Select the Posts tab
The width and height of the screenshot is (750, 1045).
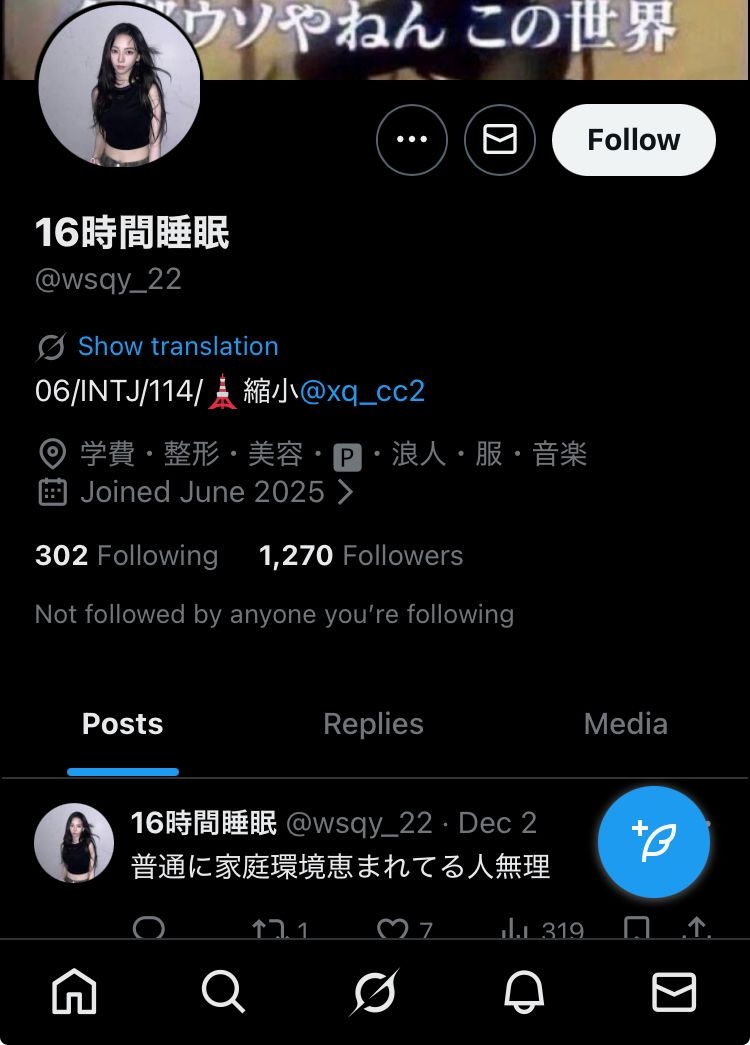tap(122, 724)
